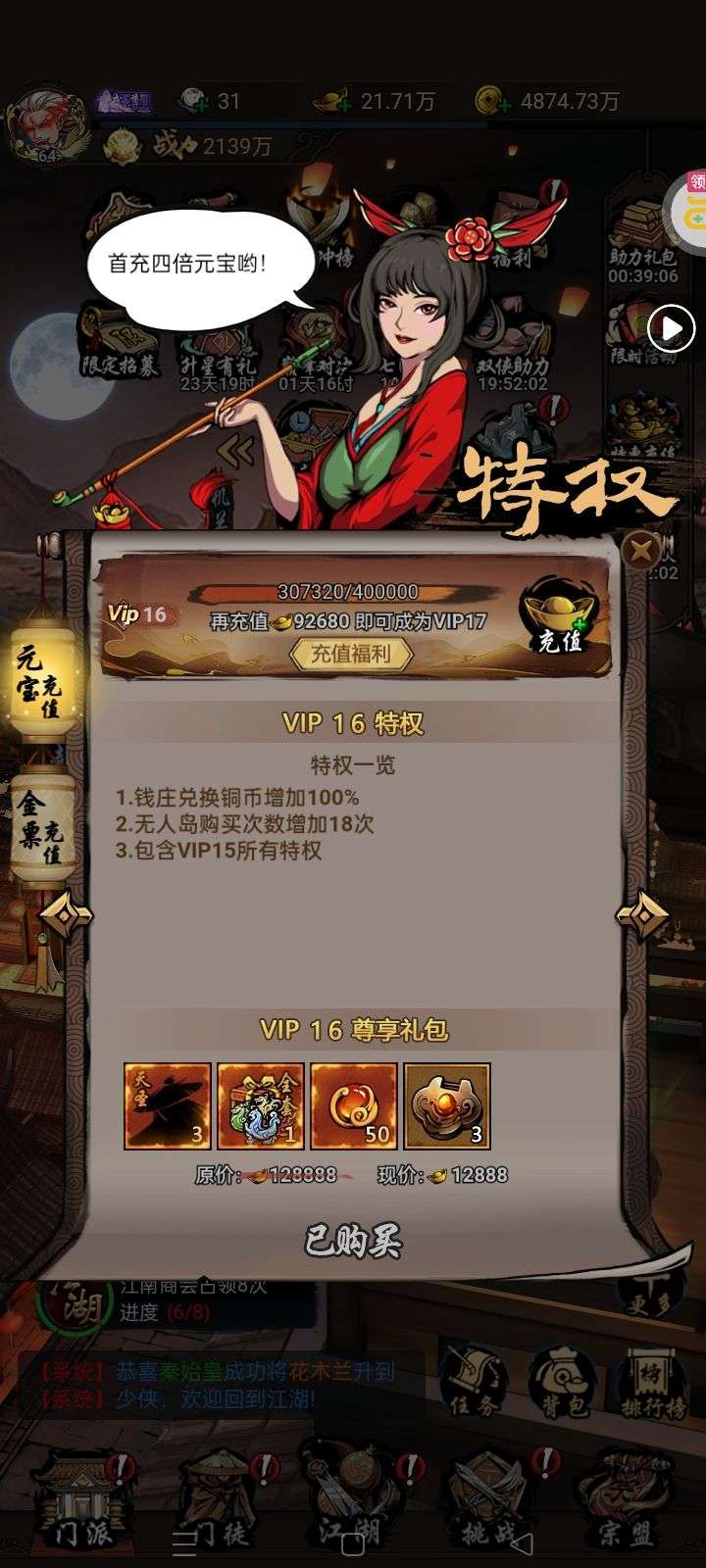View the gift pack item with quantity 50
Image resolution: width=706 pixels, height=1568 pixels.
[x=354, y=1105]
